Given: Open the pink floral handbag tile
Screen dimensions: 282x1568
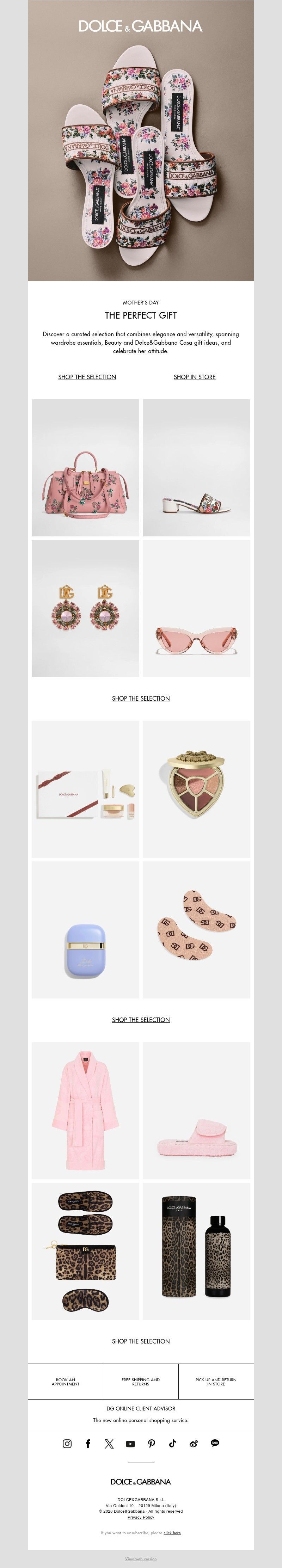Looking at the screenshot, I should point(85,467).
